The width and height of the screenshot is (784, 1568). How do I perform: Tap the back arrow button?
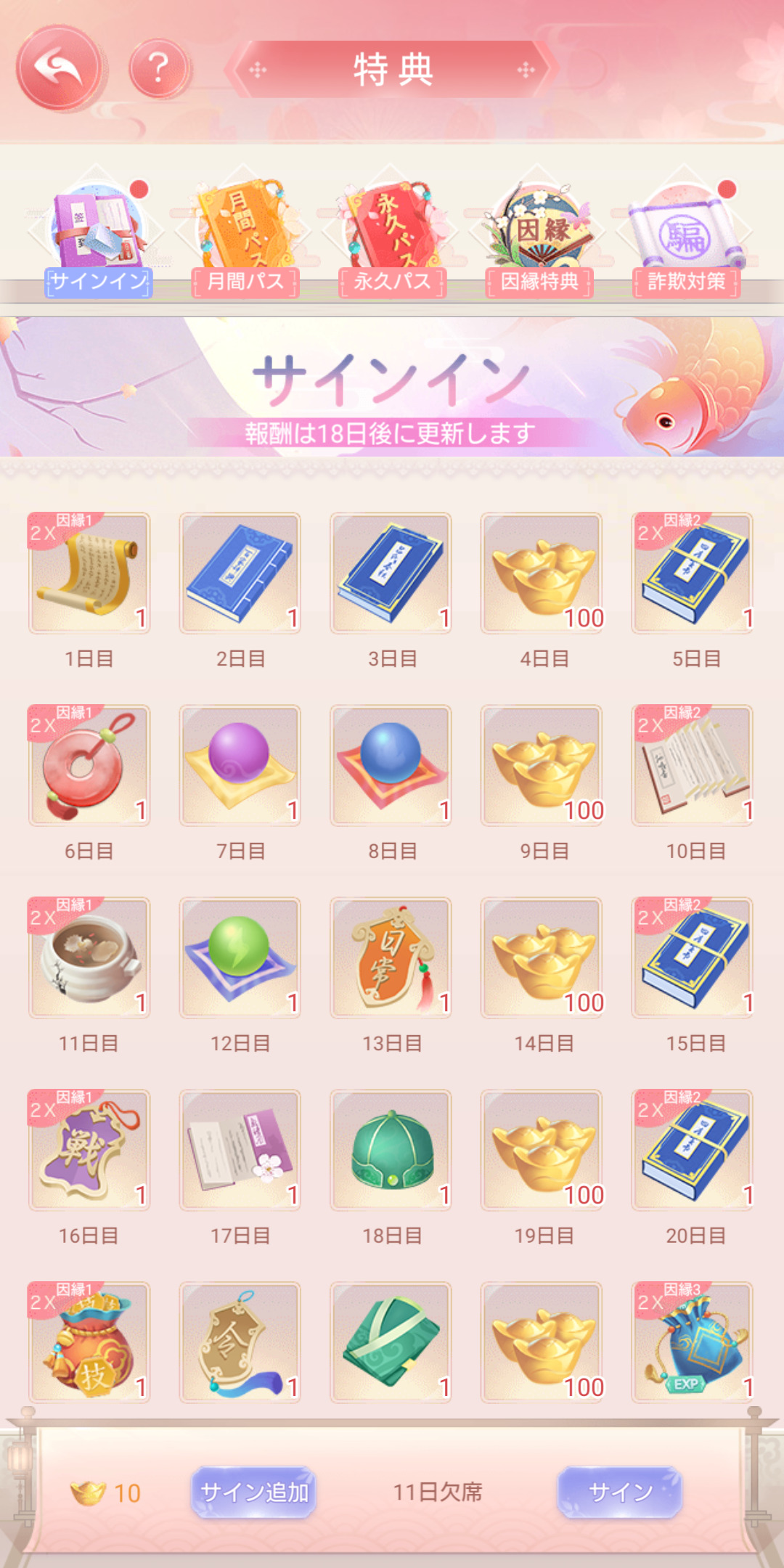coord(60,68)
